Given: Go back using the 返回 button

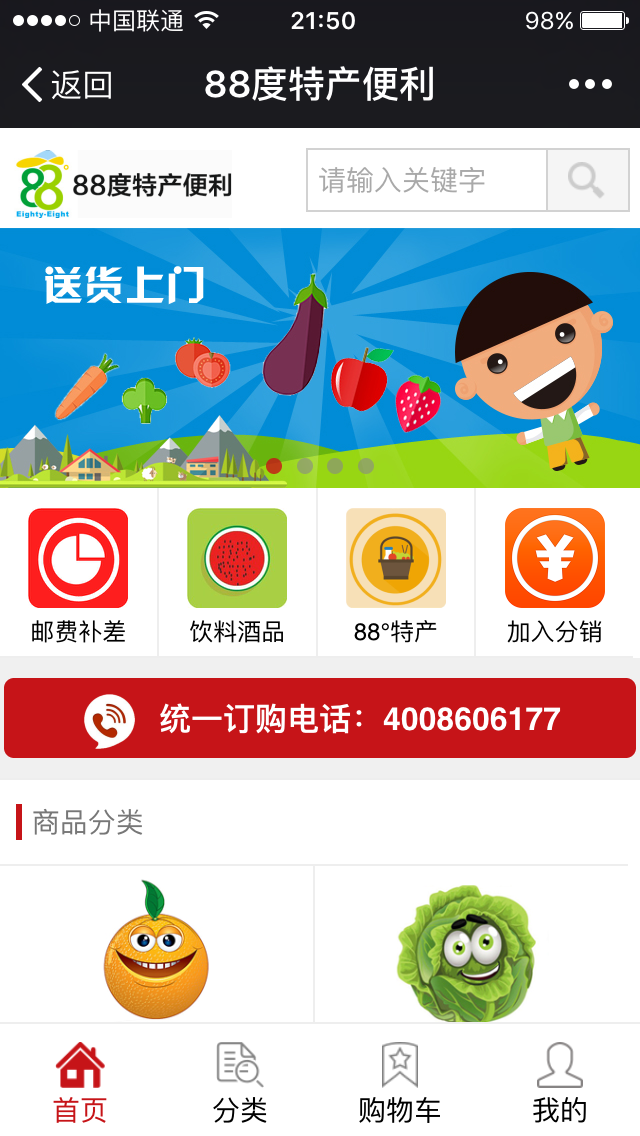Looking at the screenshot, I should click(66, 85).
